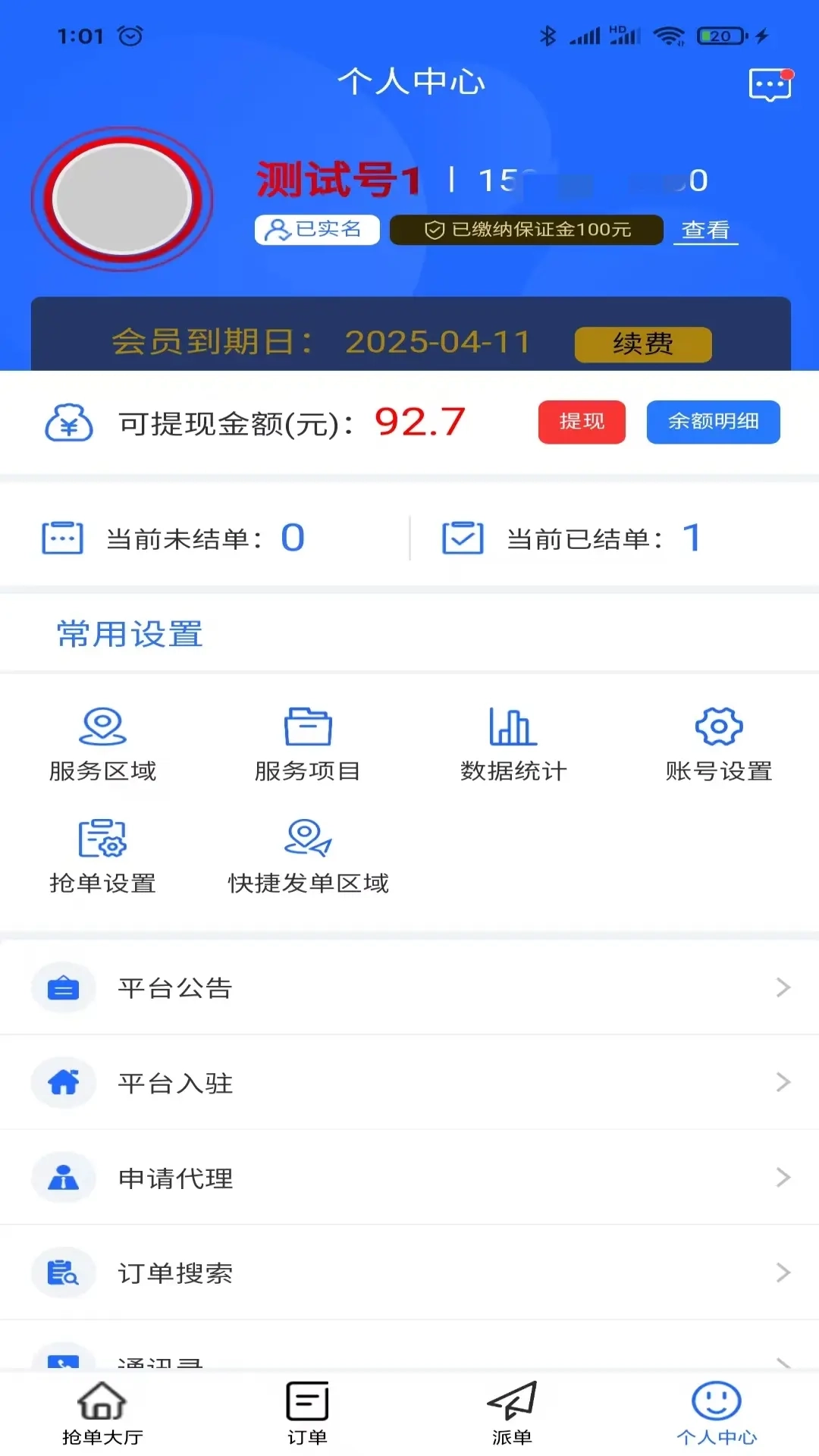
Task: Click the 续费 renew membership button
Action: [x=642, y=343]
